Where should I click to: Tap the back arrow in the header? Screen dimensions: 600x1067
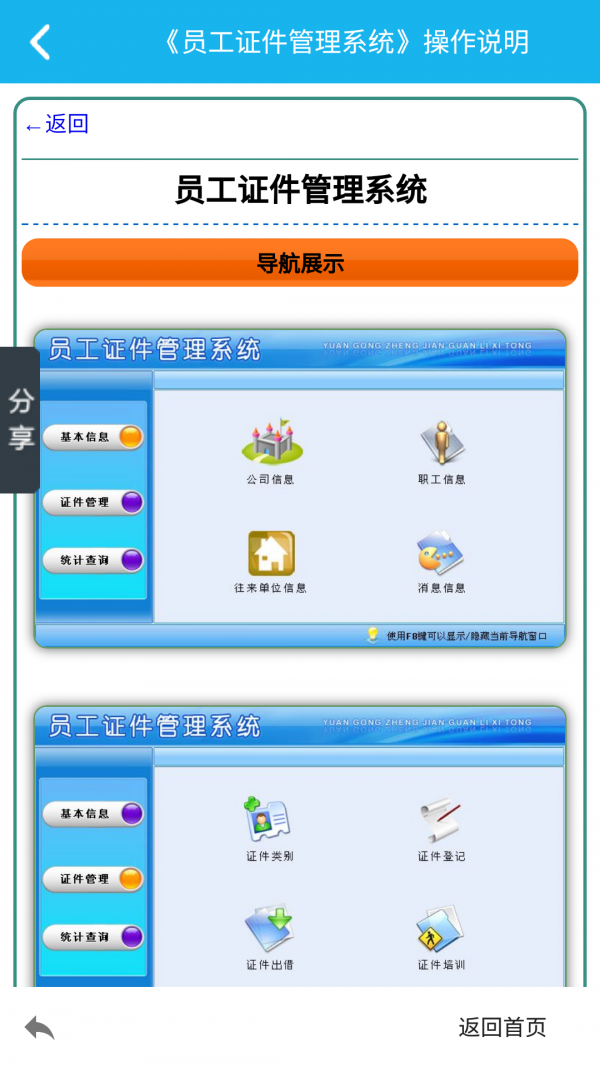tap(40, 42)
